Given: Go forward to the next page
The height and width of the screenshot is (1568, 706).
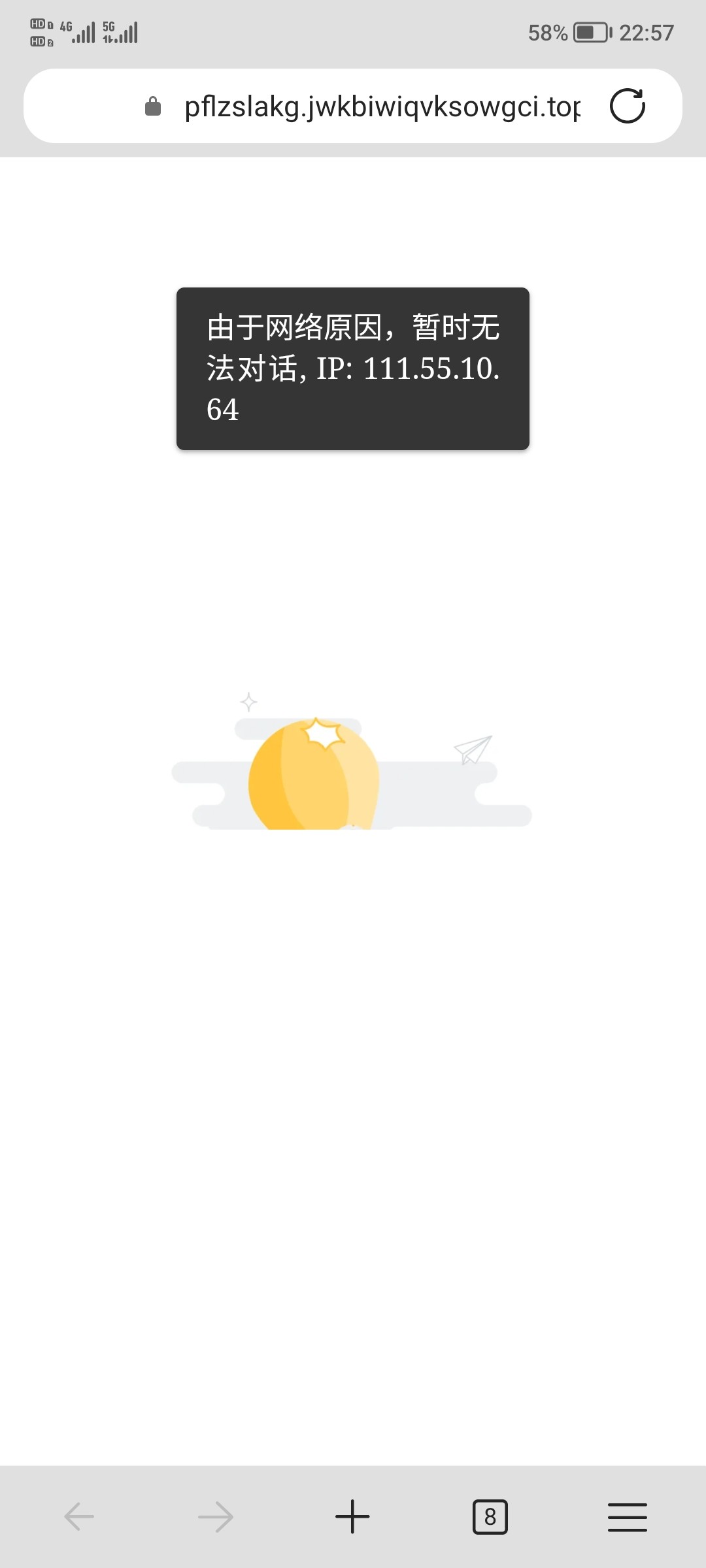Looking at the screenshot, I should [x=216, y=1516].
